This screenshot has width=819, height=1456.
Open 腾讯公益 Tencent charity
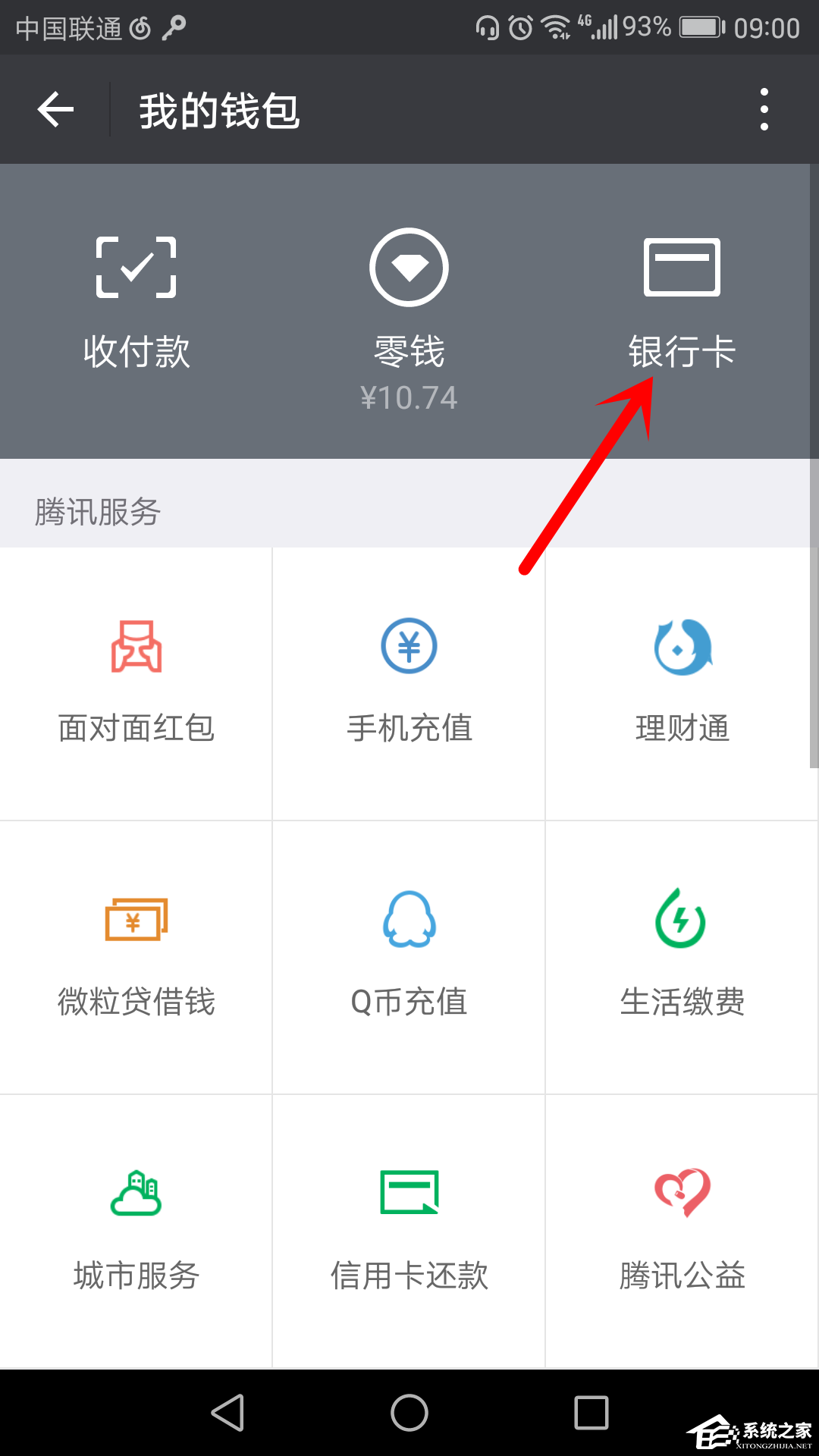click(681, 1228)
